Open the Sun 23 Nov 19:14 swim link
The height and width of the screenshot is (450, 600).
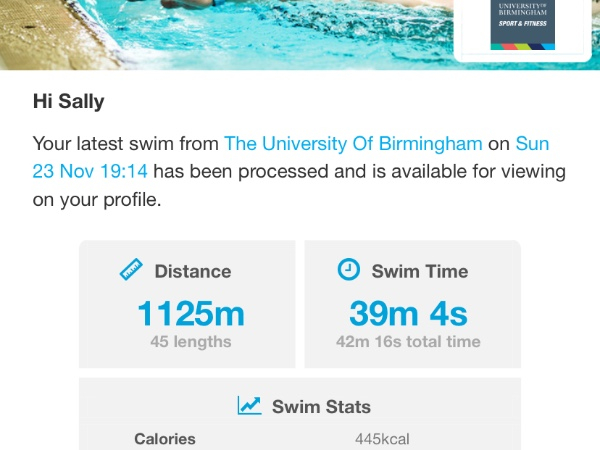click(x=90, y=171)
